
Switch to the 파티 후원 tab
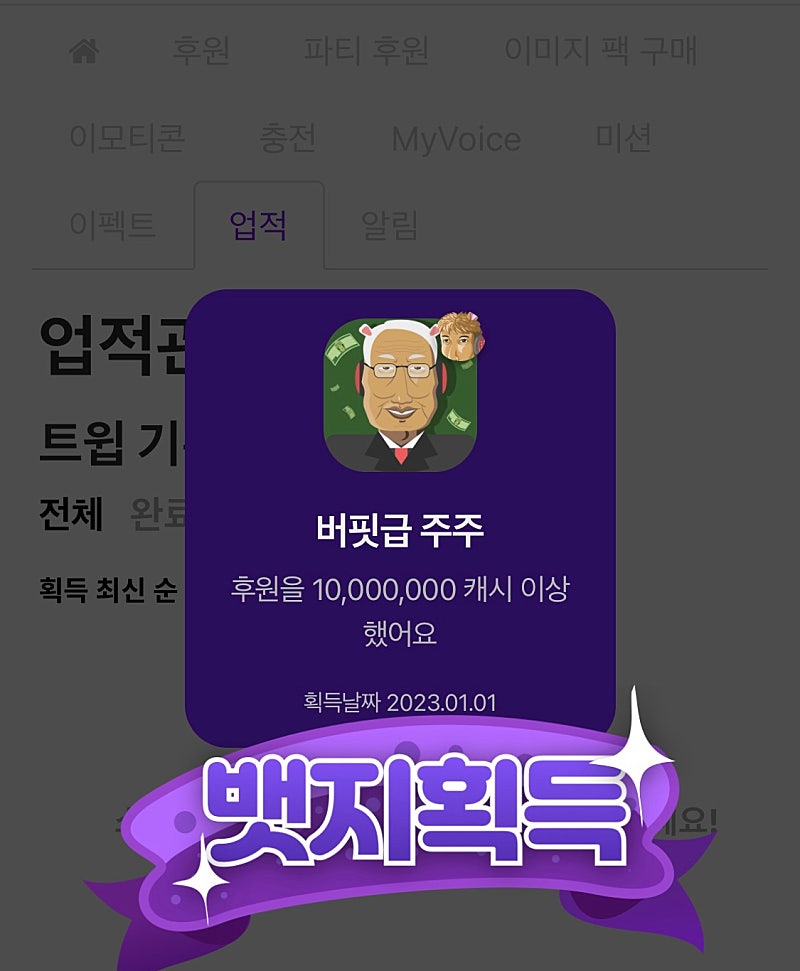[x=366, y=51]
